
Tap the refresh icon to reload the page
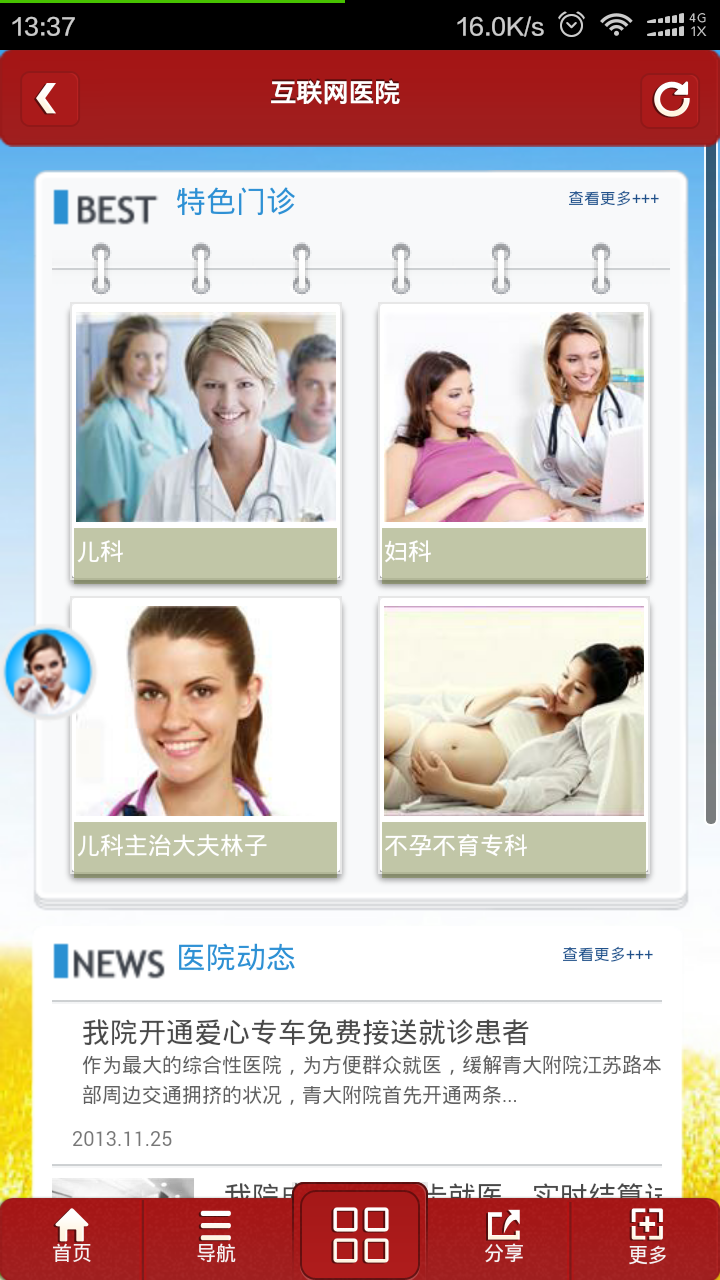671,97
